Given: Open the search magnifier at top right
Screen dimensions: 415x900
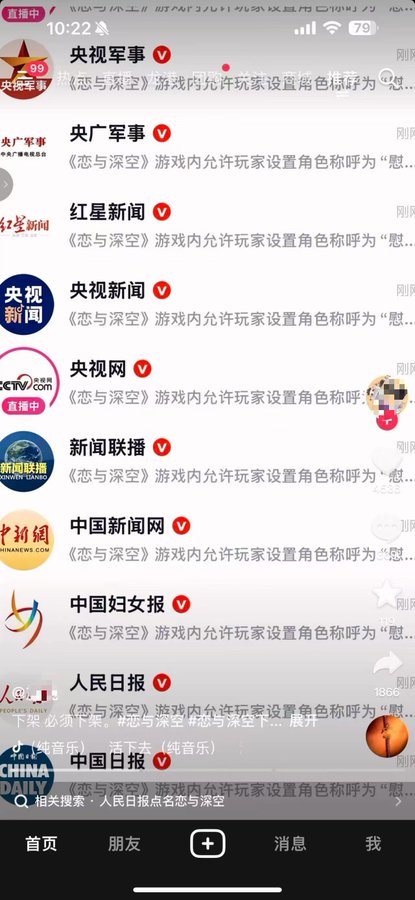Looking at the screenshot, I should click(387, 76).
